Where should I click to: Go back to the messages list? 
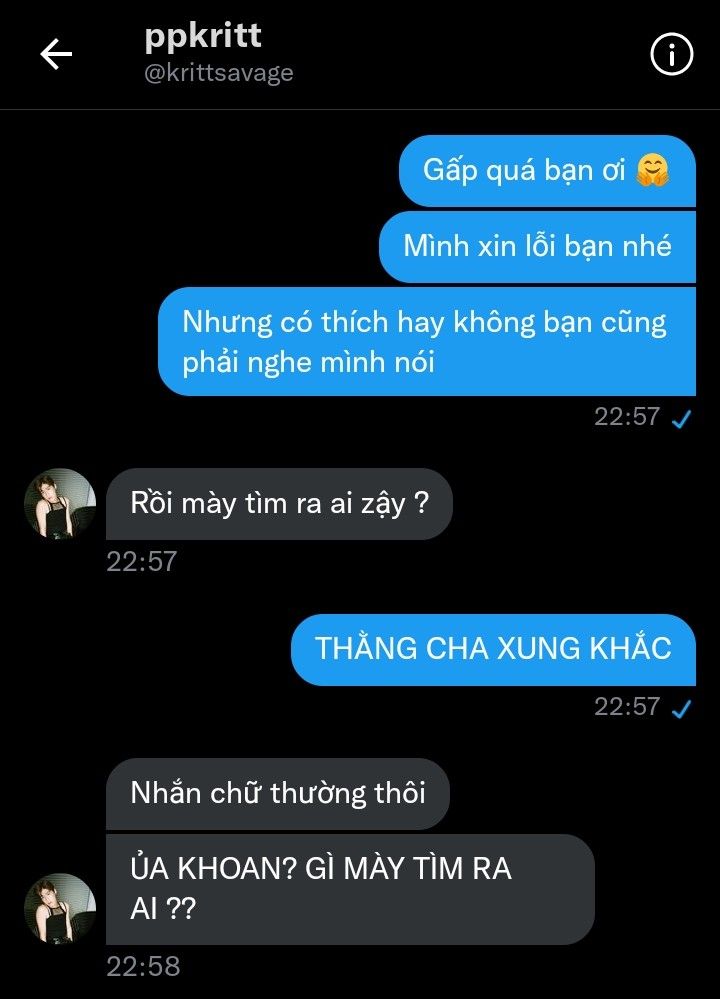tap(56, 54)
